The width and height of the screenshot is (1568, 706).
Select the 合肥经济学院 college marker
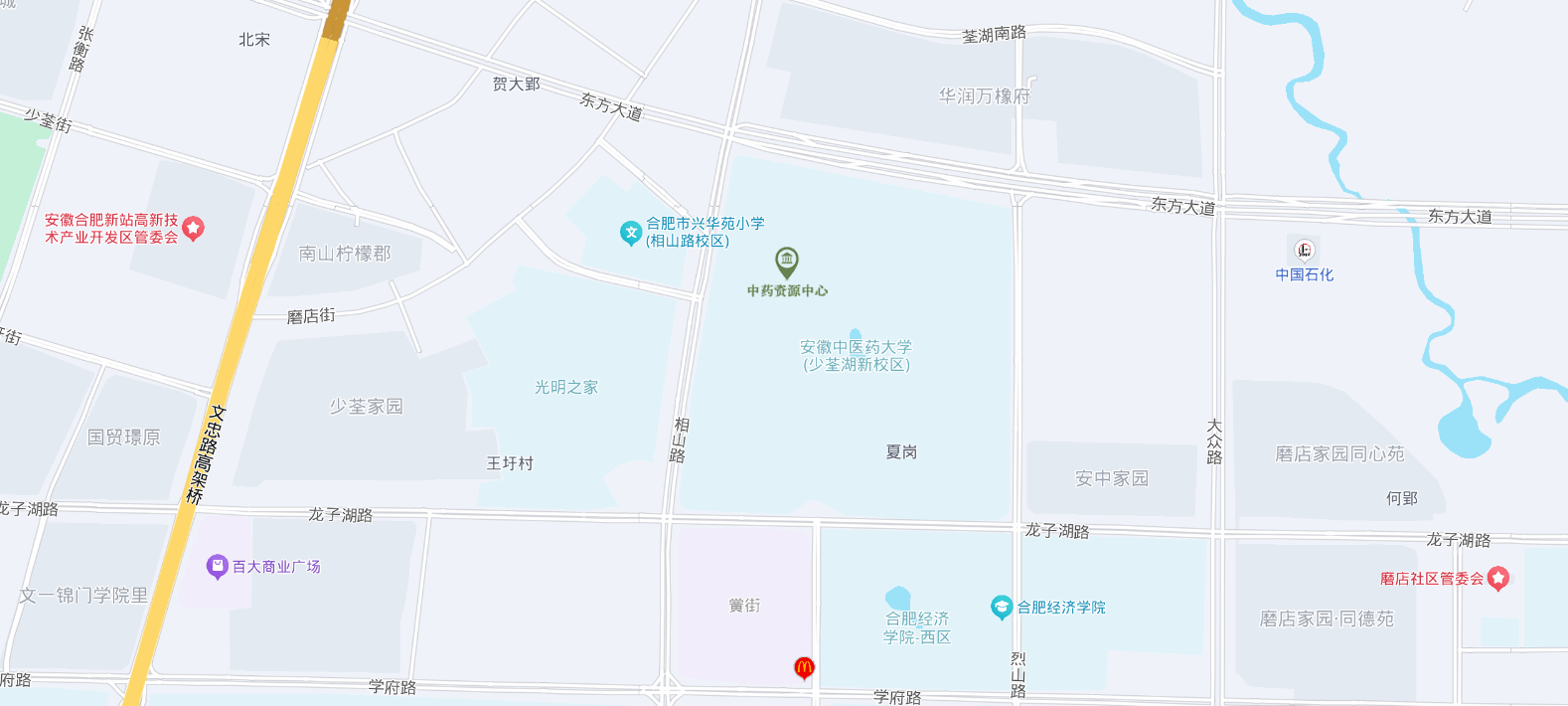[x=1002, y=607]
